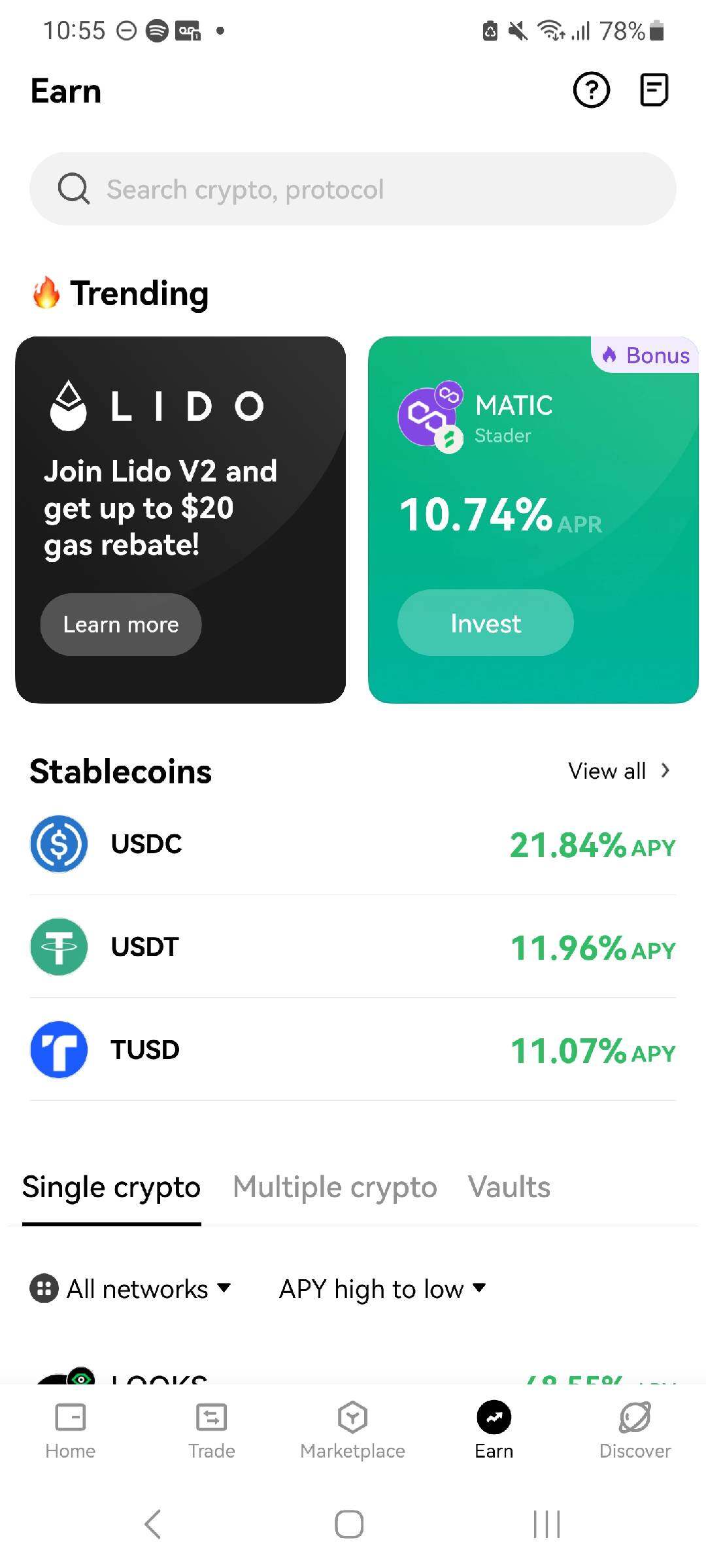Switch to the Multiple crypto tab
Viewport: 706px width, 1568px height.
click(x=335, y=1188)
